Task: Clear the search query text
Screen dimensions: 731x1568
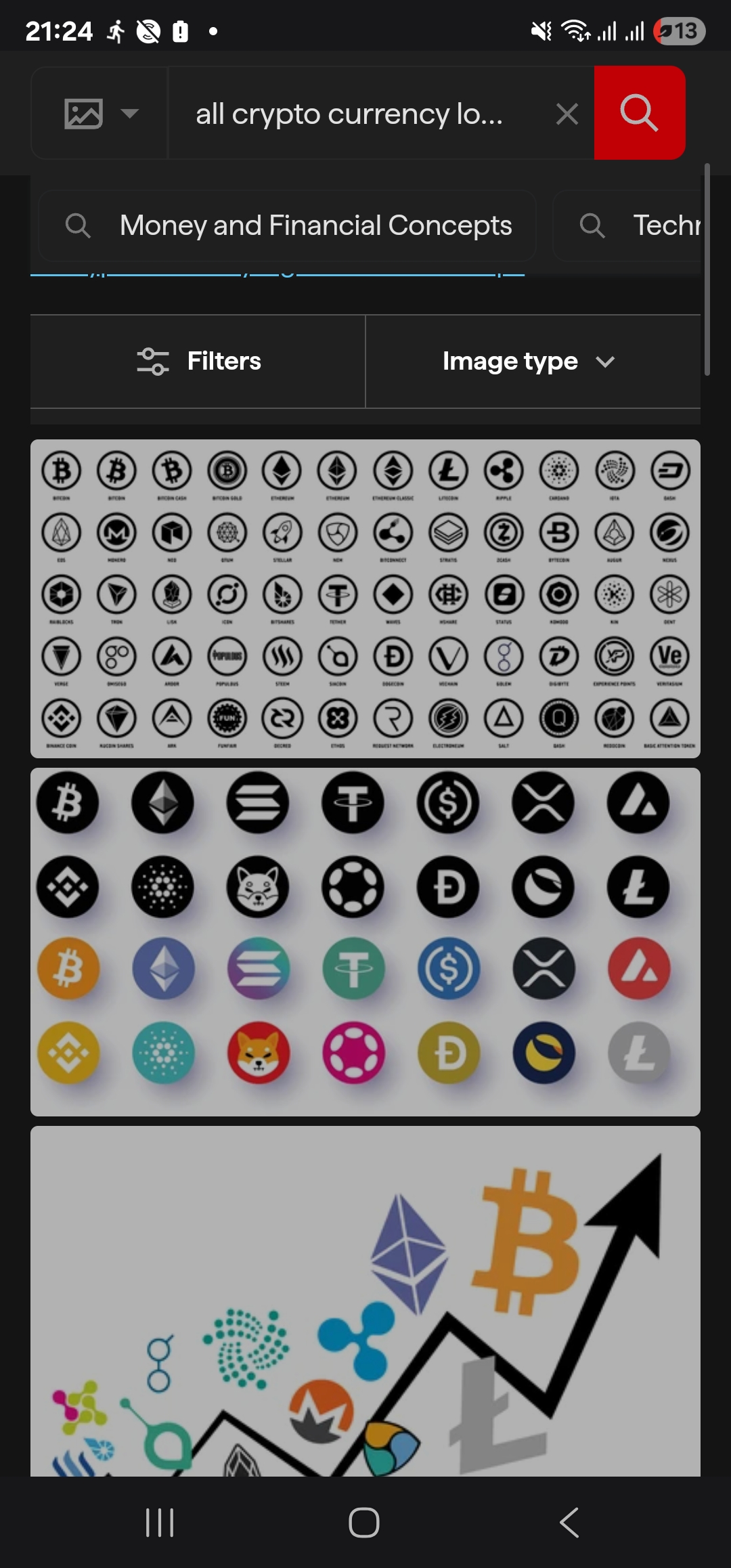Action: click(567, 114)
